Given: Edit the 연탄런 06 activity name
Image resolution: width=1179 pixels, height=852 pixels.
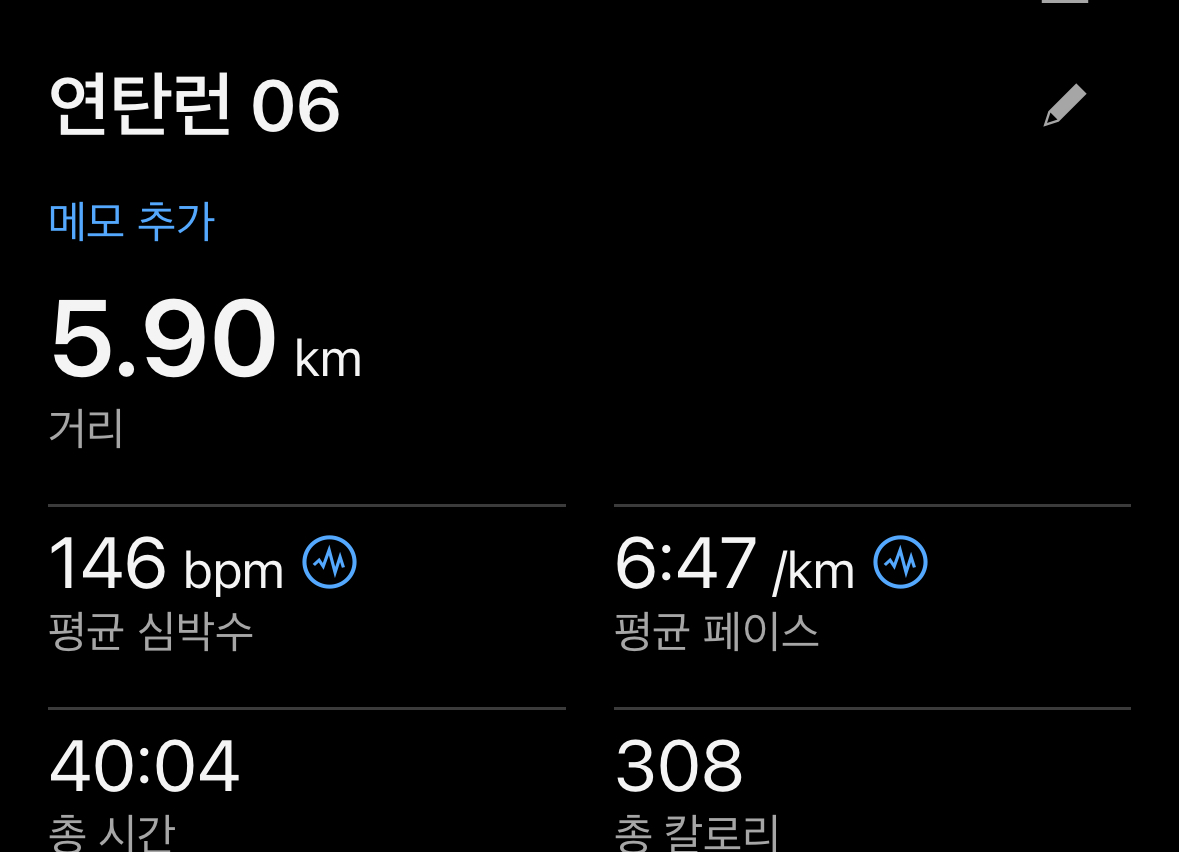Looking at the screenshot, I should 1064,106.
